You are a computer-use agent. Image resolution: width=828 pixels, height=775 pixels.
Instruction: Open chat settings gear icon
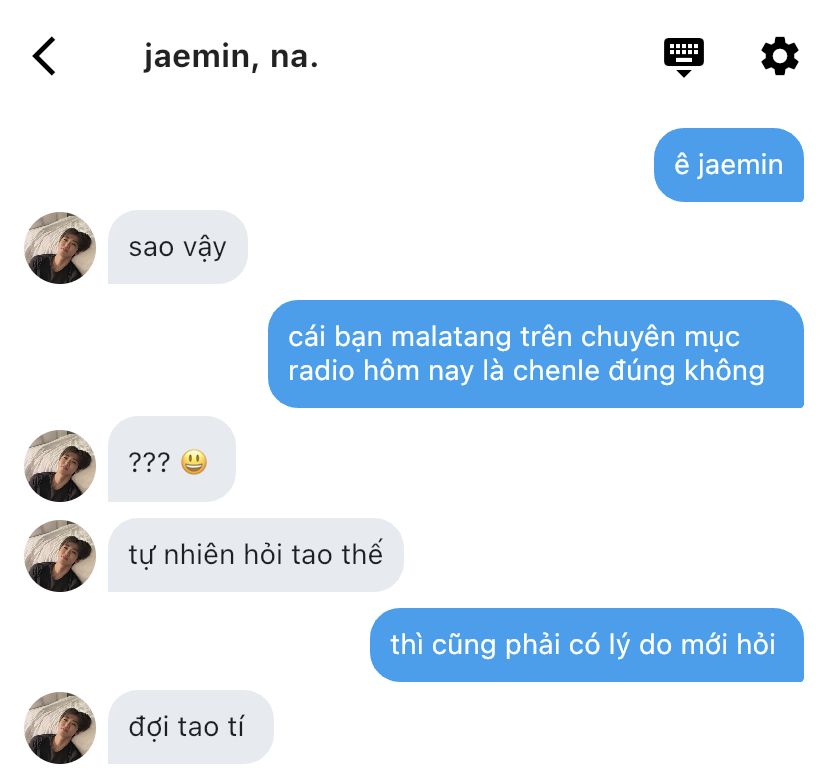point(780,56)
